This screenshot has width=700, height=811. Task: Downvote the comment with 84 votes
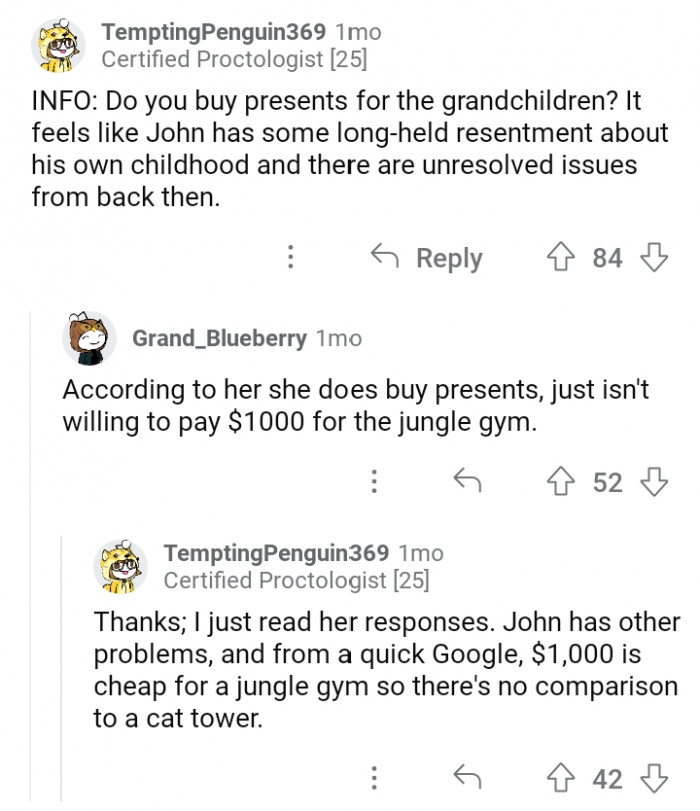(654, 258)
